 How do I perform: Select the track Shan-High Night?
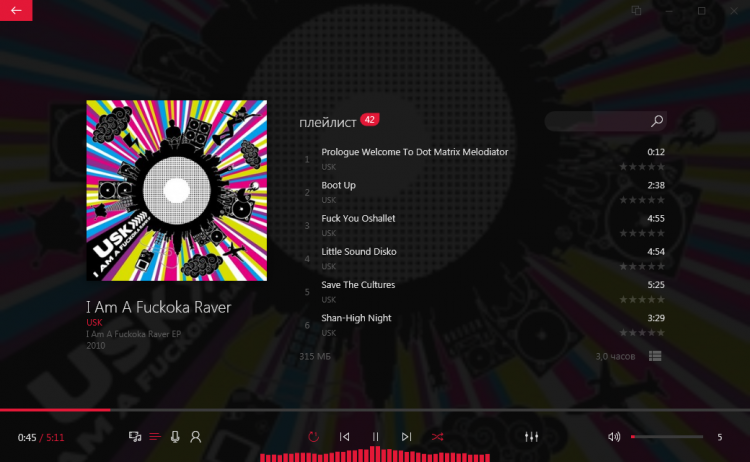[x=356, y=318]
